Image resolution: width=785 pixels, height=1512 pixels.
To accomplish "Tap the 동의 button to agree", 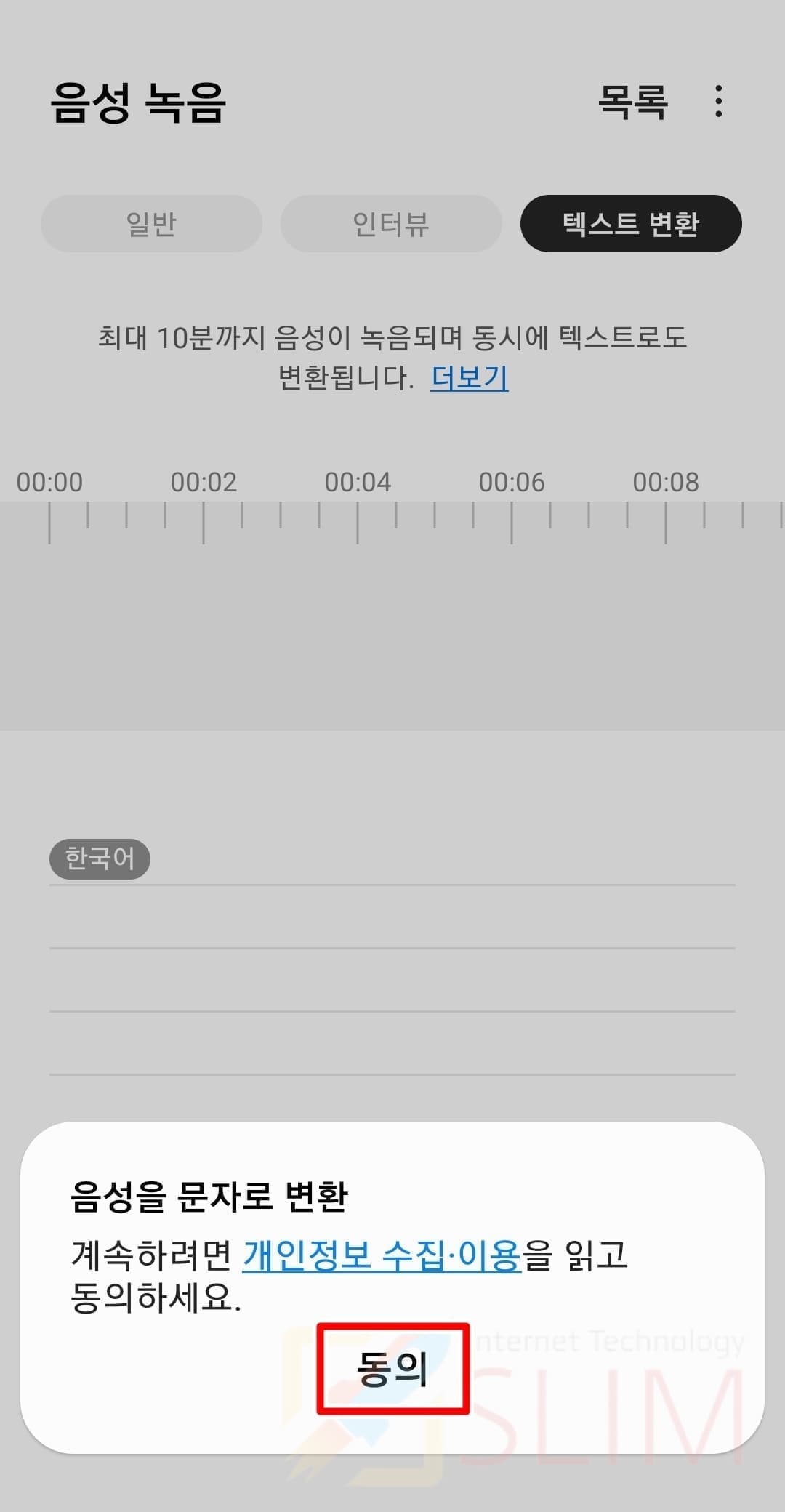I will pyautogui.click(x=392, y=1368).
